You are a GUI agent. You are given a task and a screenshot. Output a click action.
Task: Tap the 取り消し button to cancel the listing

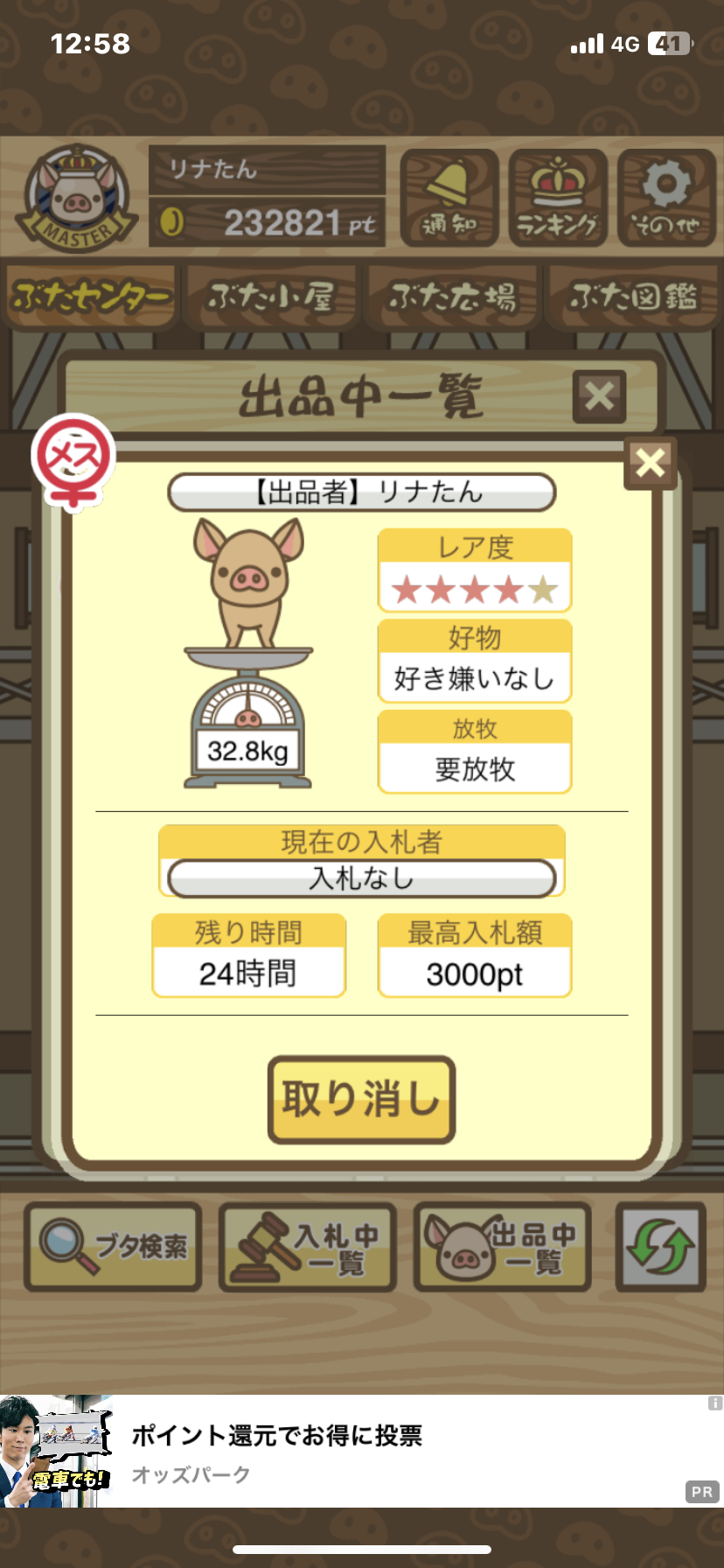click(x=361, y=1099)
